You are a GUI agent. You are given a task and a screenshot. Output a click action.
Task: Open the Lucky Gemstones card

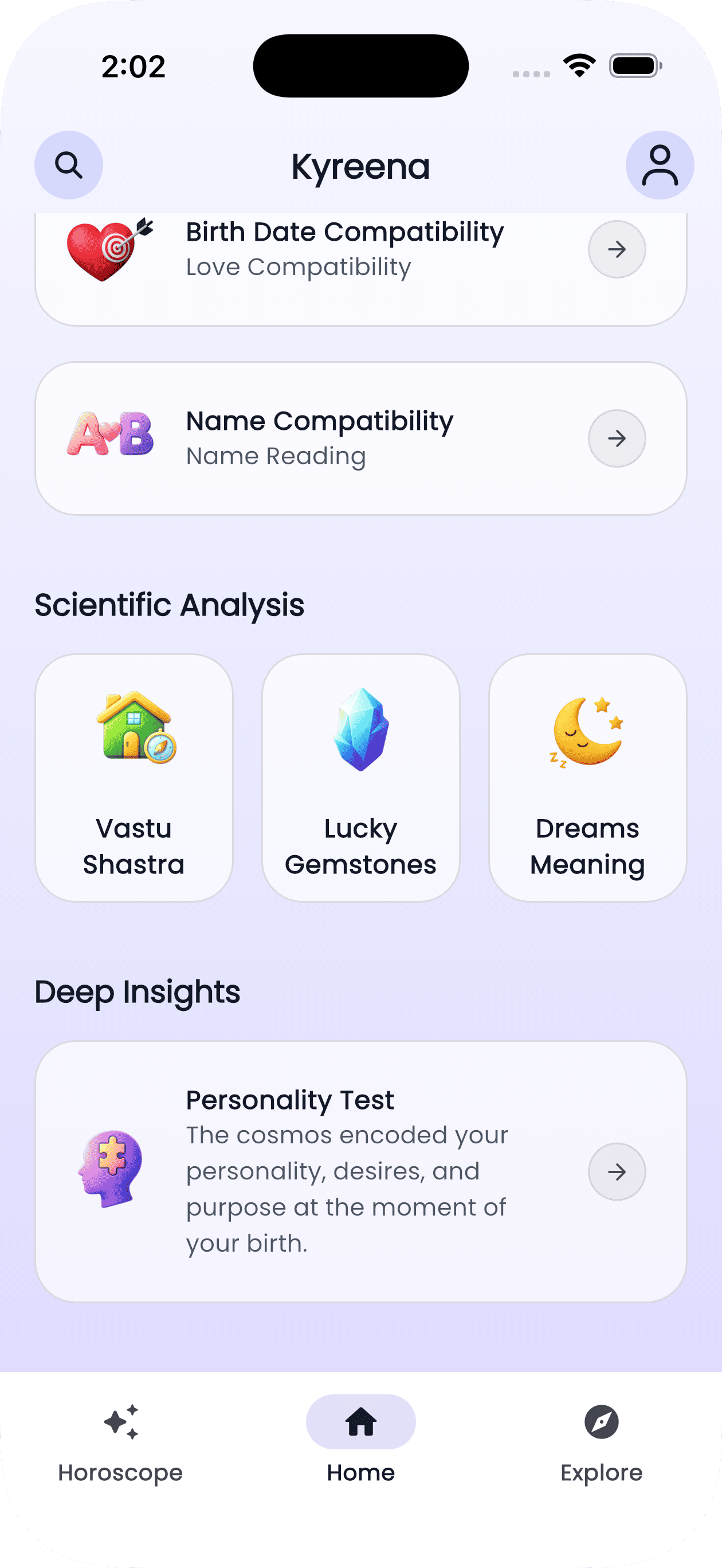[360, 777]
